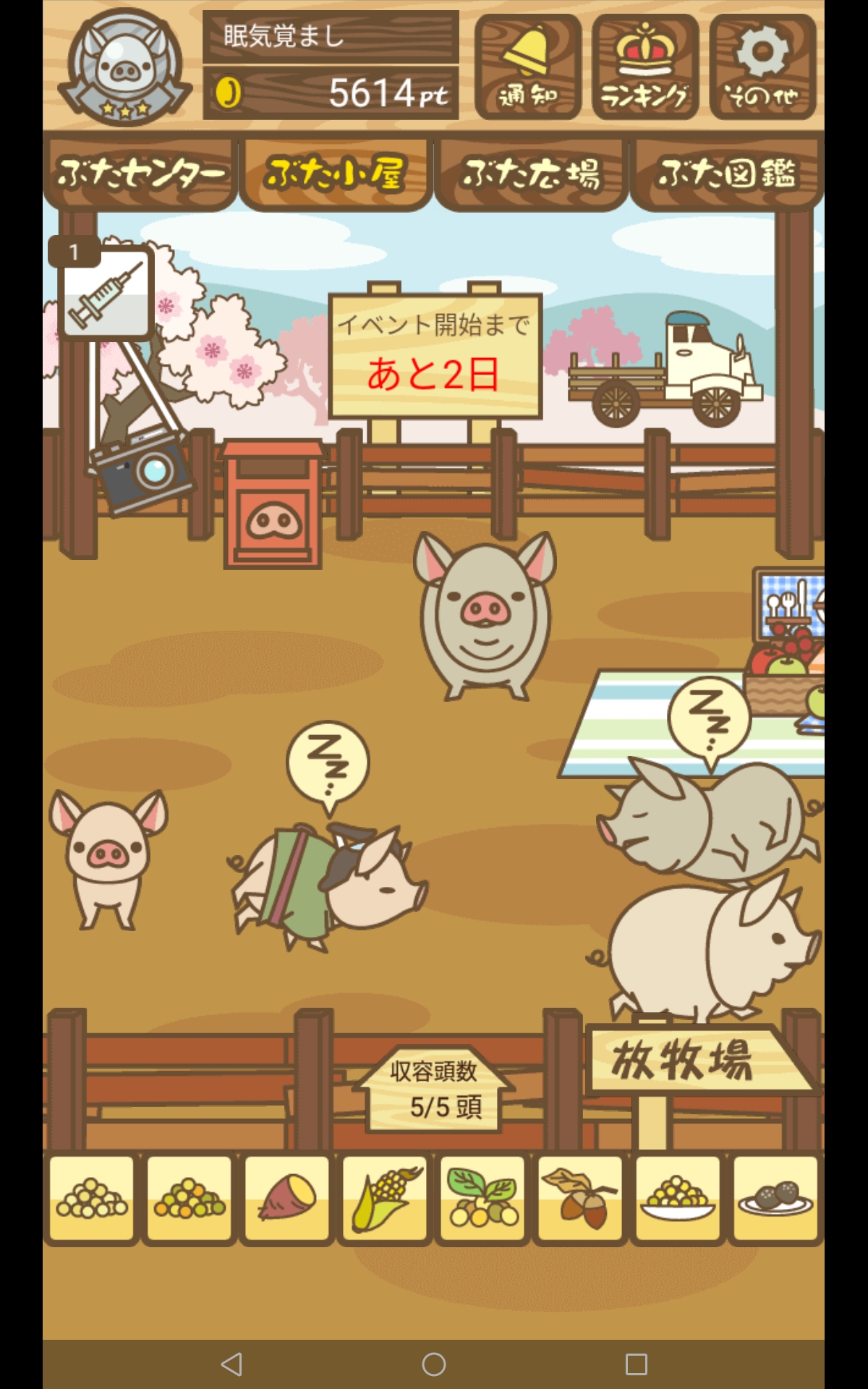
Task: Tap the truck on the hill
Action: (x=665, y=369)
